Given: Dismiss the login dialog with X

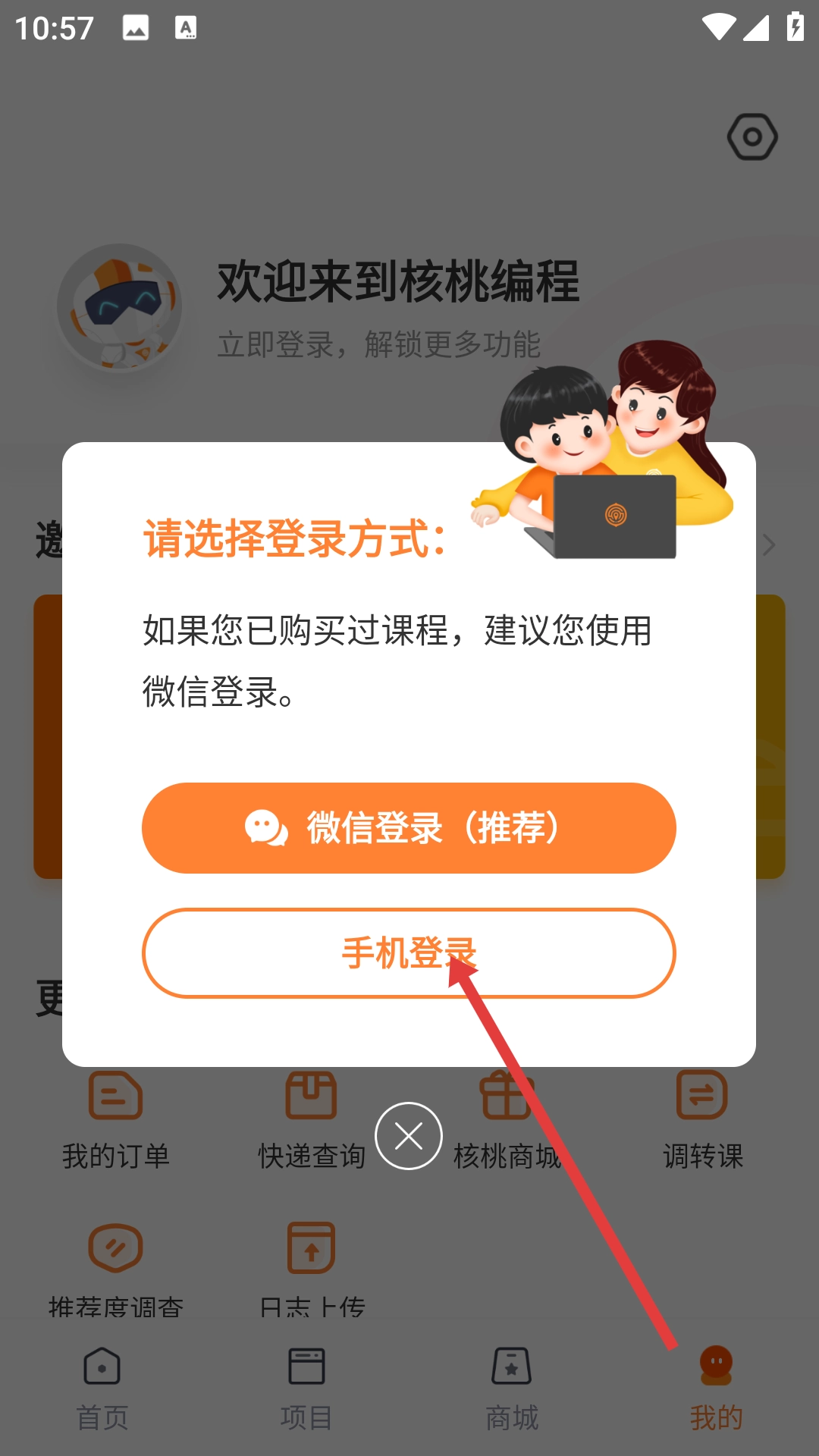Looking at the screenshot, I should tap(409, 1136).
